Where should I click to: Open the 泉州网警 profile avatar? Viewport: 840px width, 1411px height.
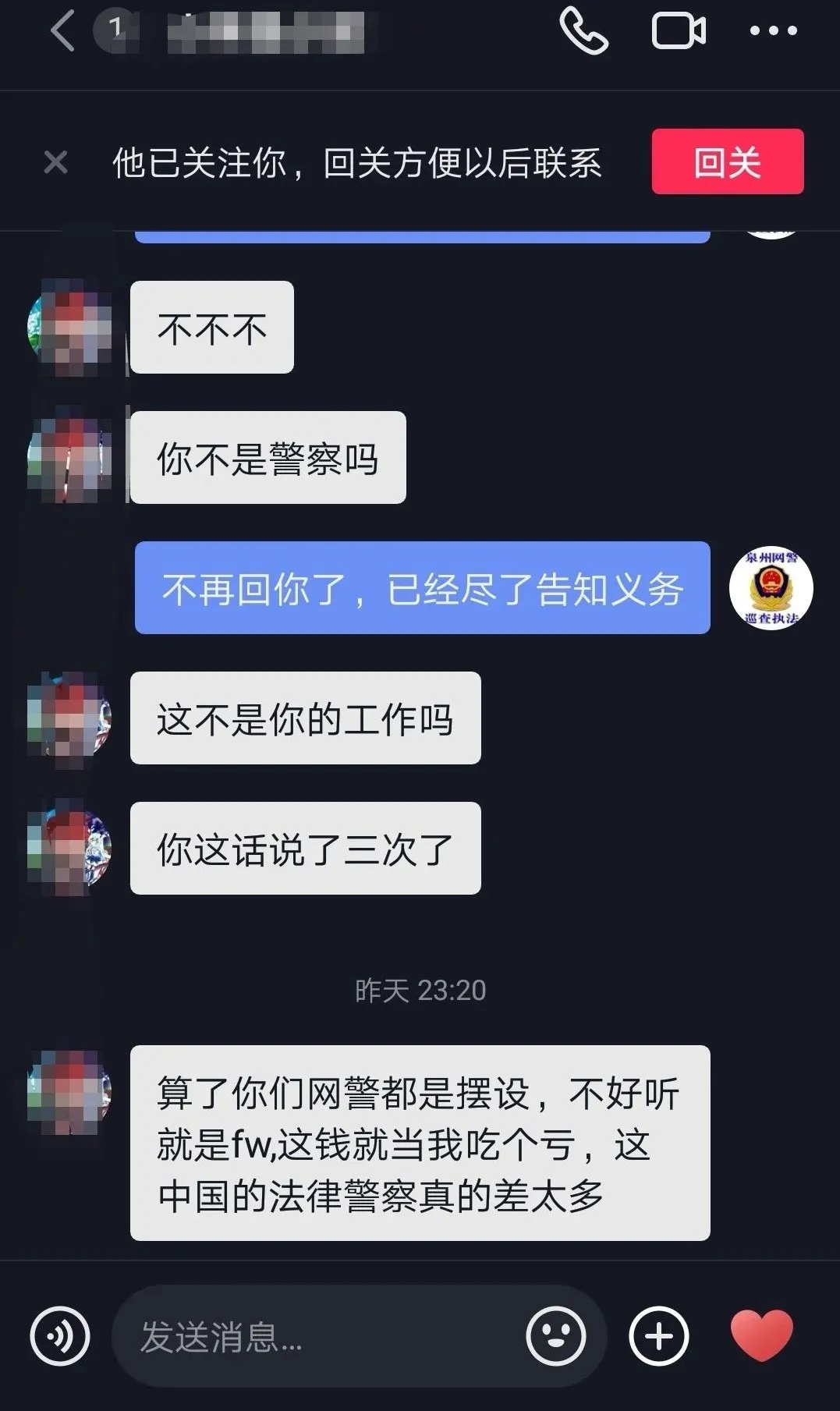pyautogui.click(x=771, y=588)
